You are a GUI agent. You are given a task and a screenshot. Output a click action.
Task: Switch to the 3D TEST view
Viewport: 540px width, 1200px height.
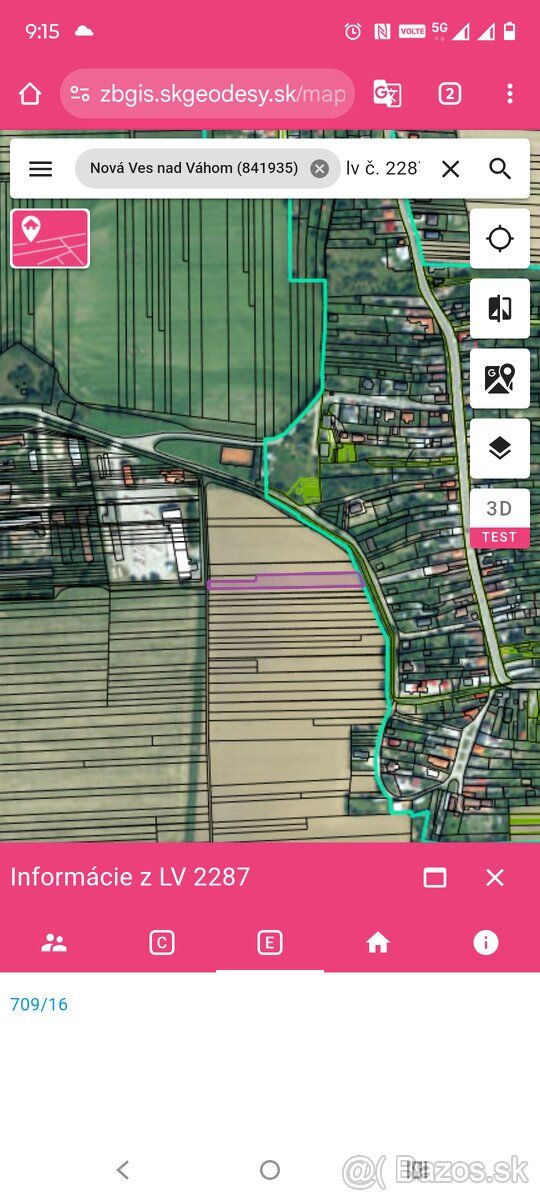click(500, 519)
